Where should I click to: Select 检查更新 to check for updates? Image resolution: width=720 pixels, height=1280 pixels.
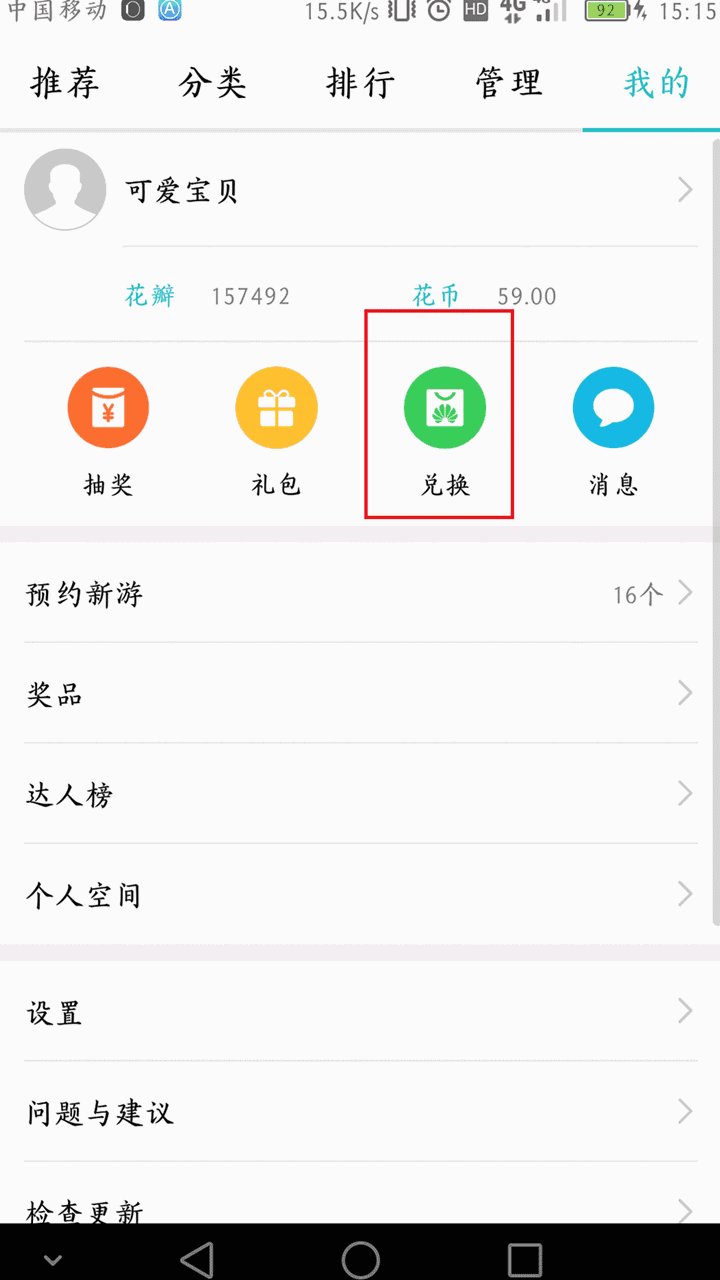[x=360, y=1194]
